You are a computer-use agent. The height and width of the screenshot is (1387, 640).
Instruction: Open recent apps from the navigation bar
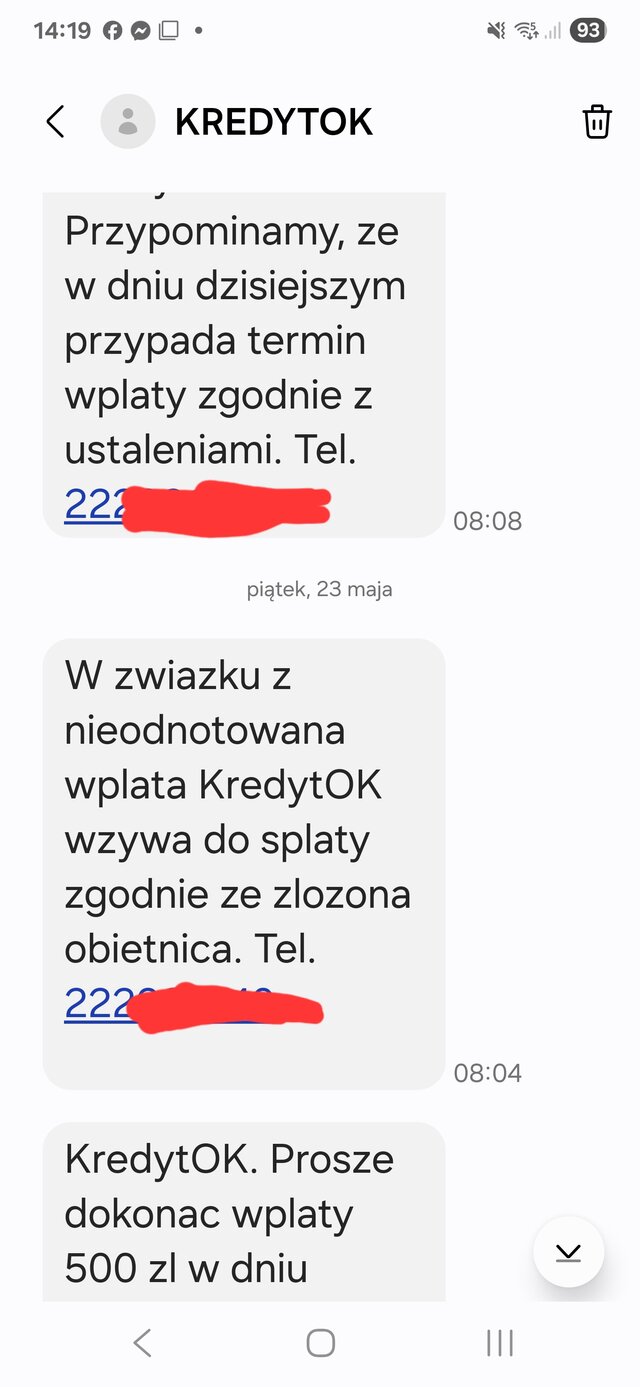tap(499, 1343)
